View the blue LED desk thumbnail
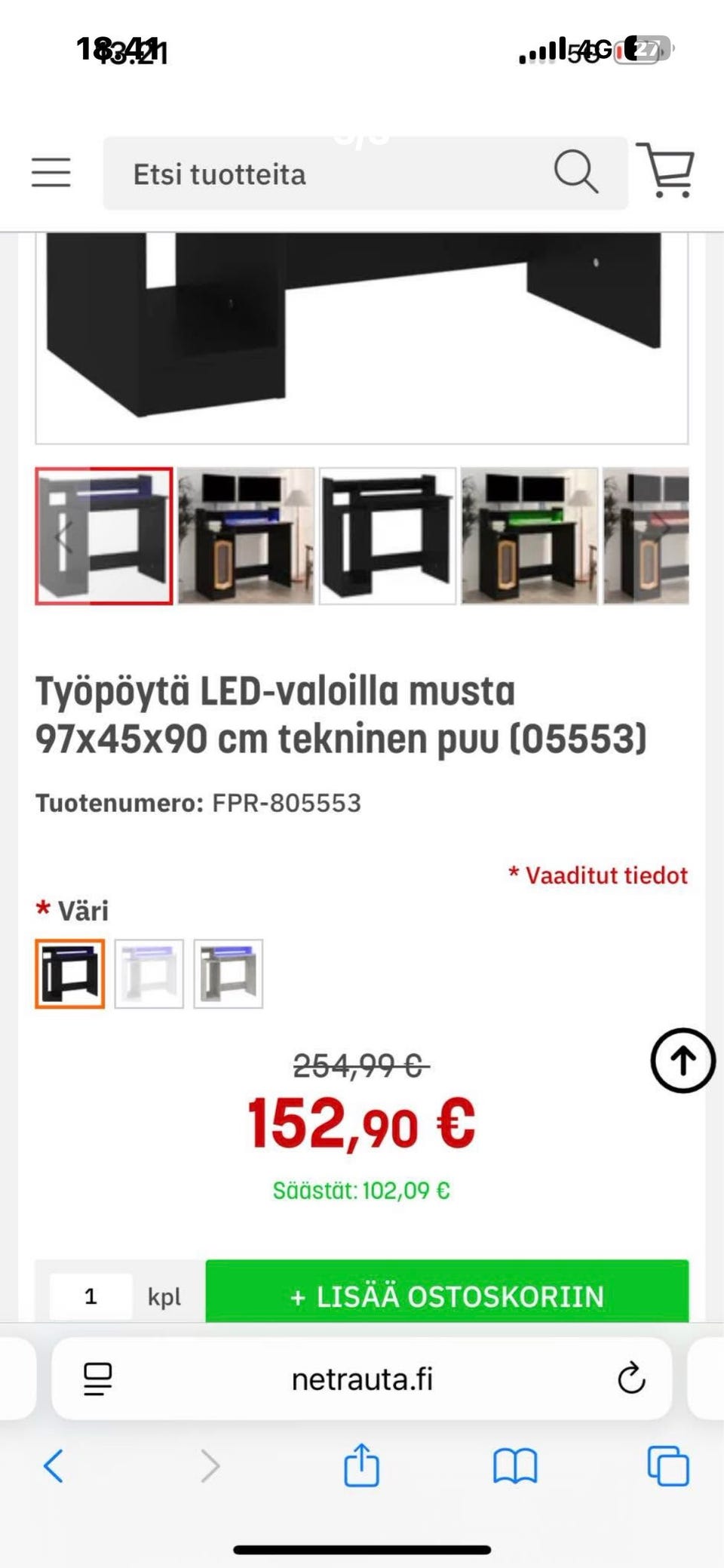This screenshot has height=1568, width=724. 246,536
